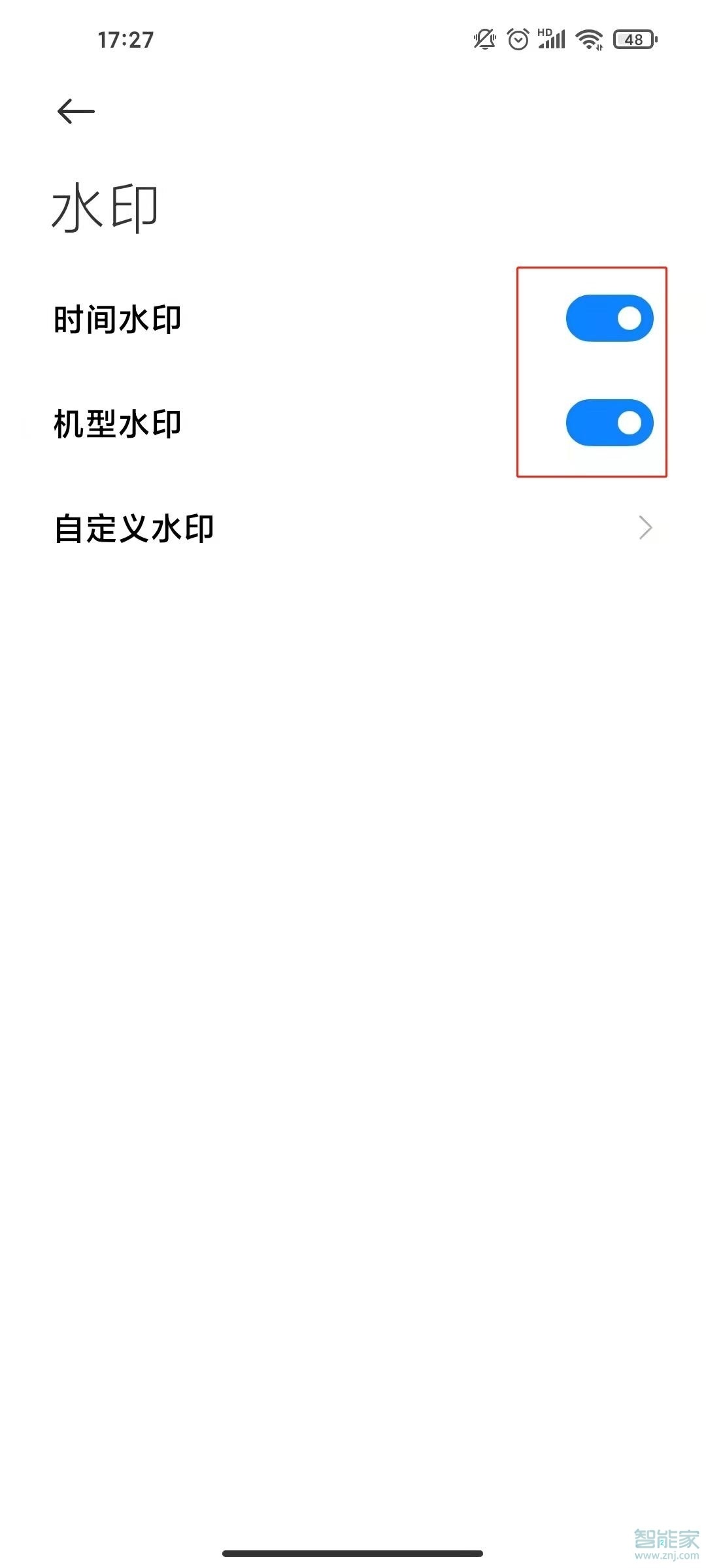Click the 机型水印 row label
The height and width of the screenshot is (1568, 706).
coord(118,423)
